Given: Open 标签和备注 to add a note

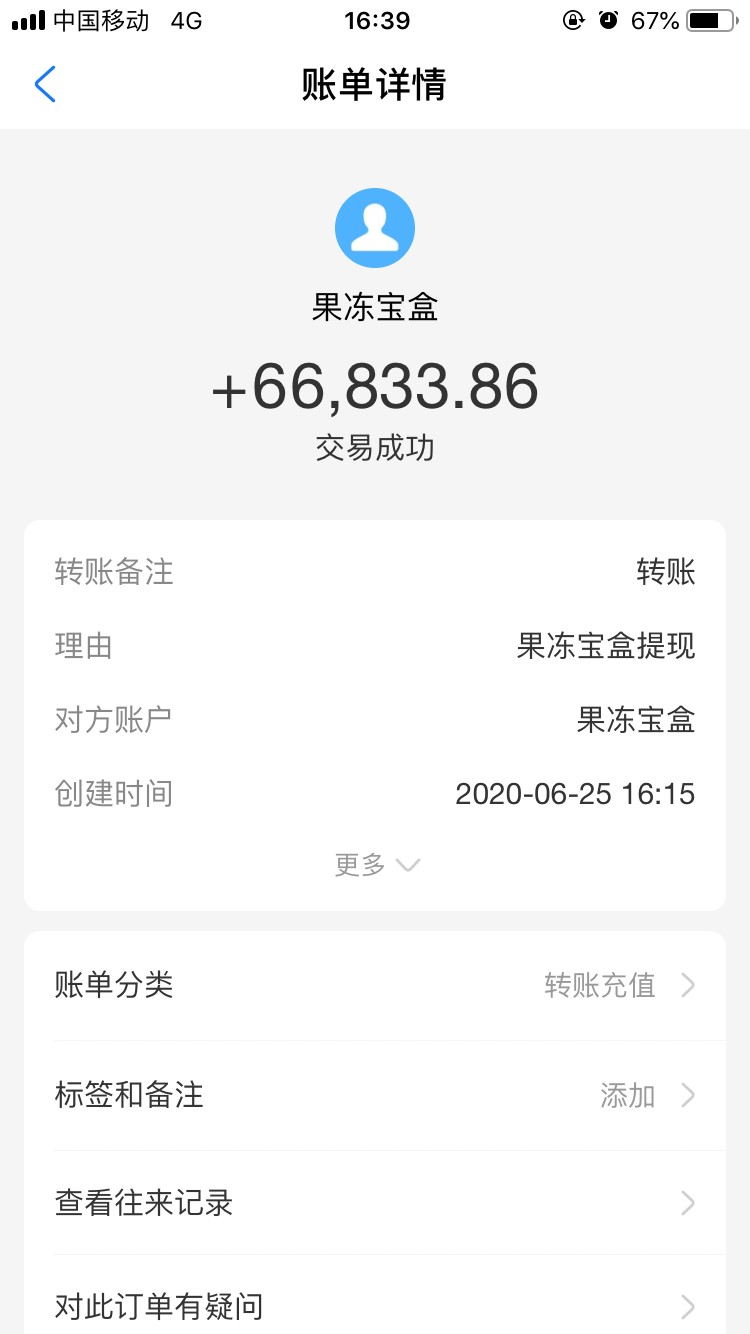Looking at the screenshot, I should [x=375, y=1096].
